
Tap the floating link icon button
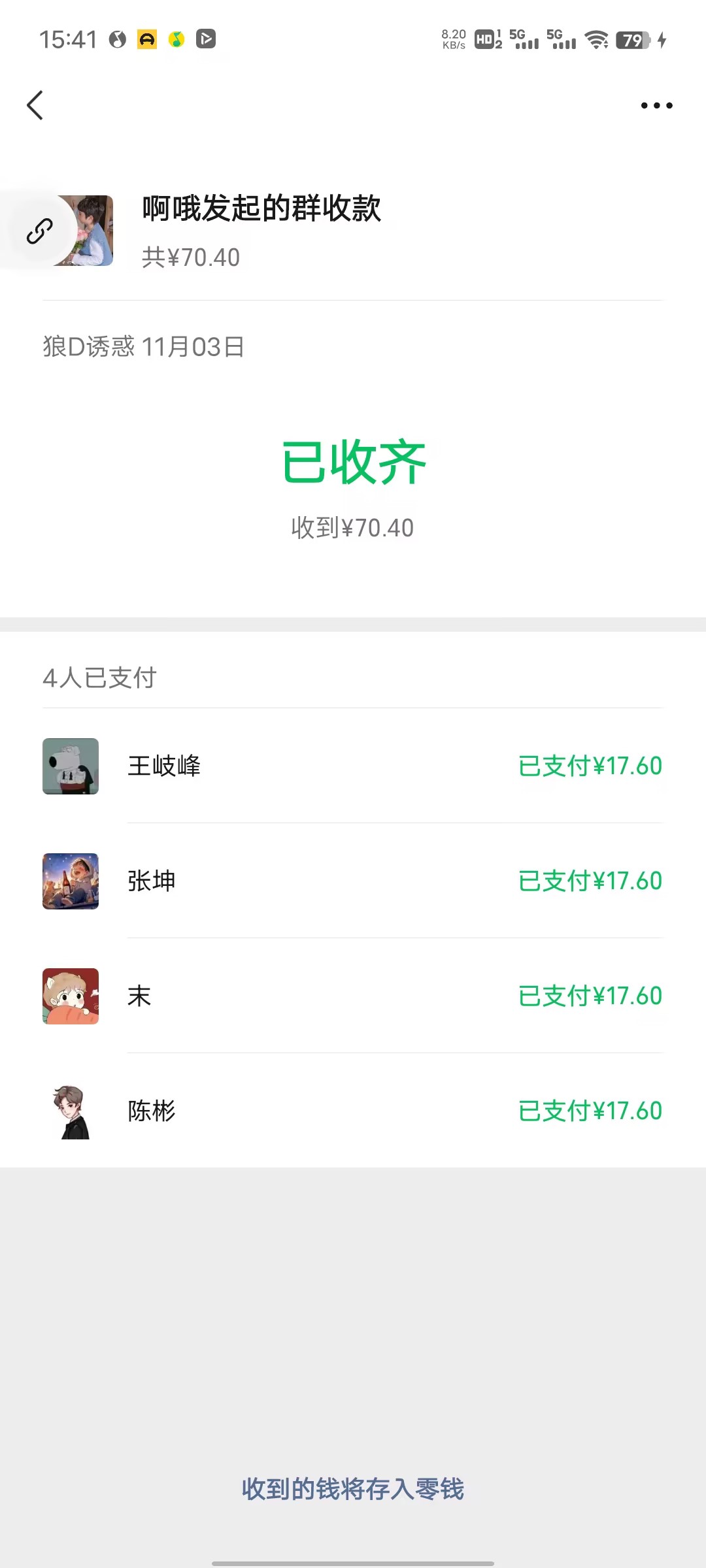point(39,231)
